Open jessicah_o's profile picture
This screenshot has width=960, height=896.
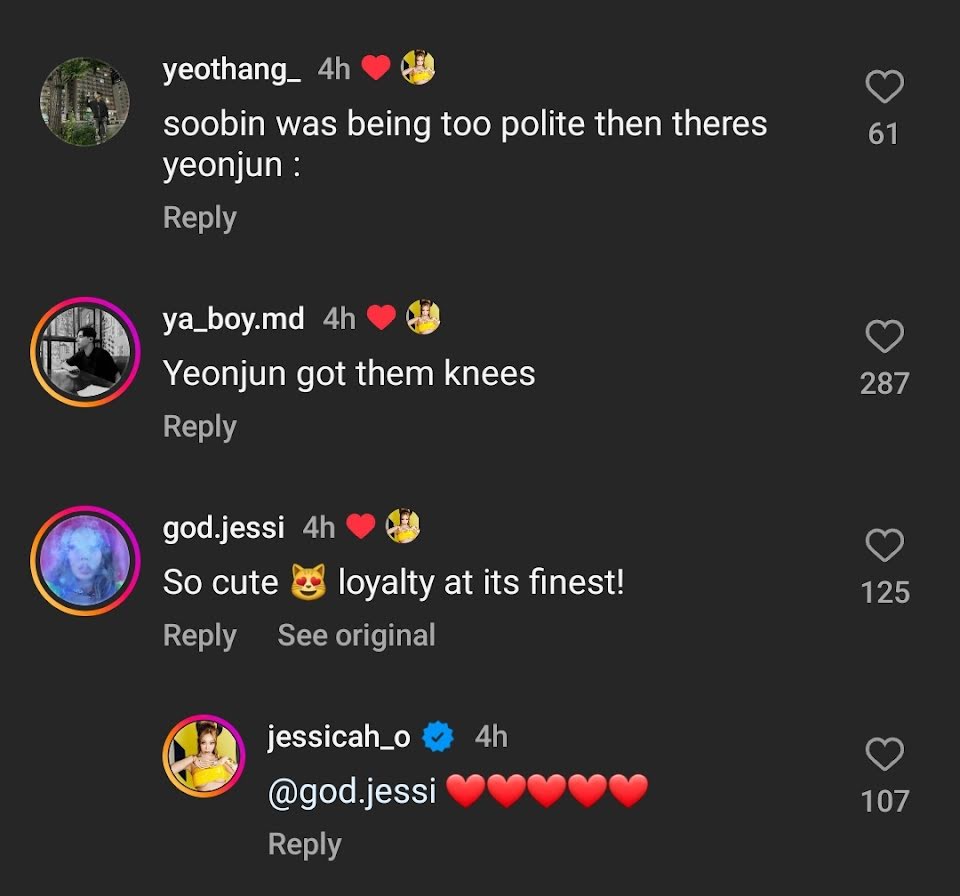coord(204,756)
